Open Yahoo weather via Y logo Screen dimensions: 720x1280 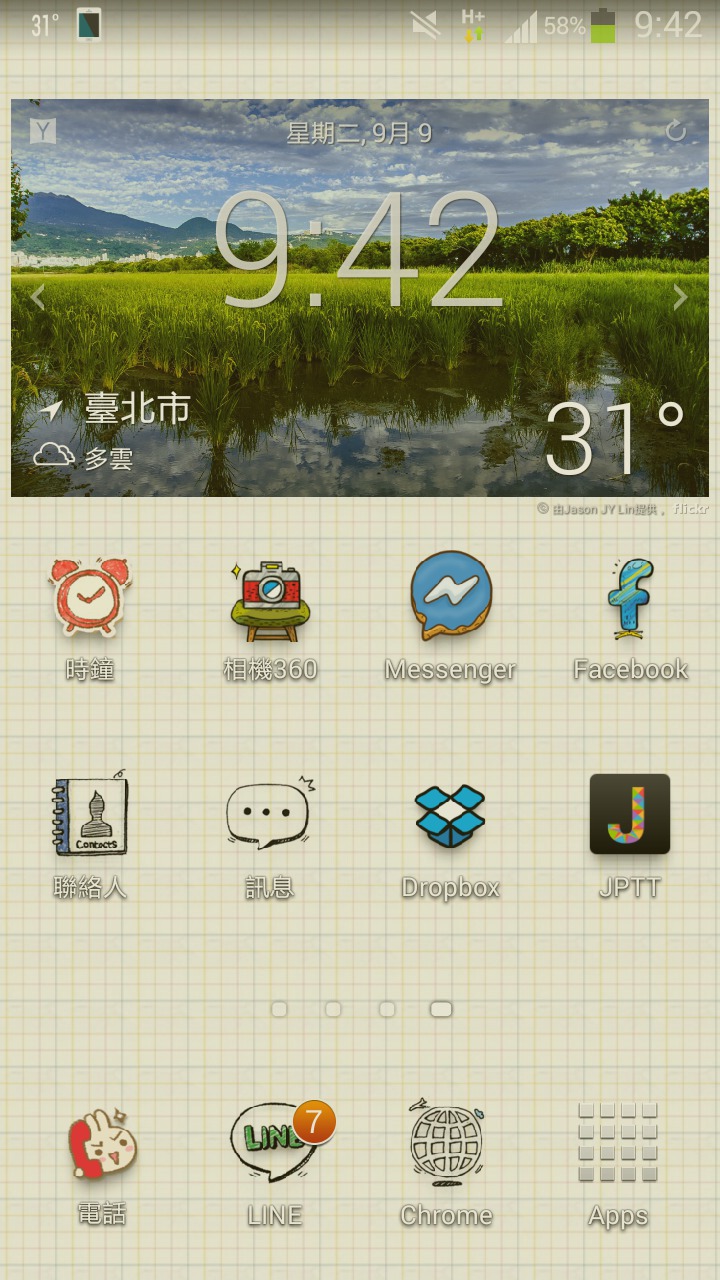[x=42, y=131]
